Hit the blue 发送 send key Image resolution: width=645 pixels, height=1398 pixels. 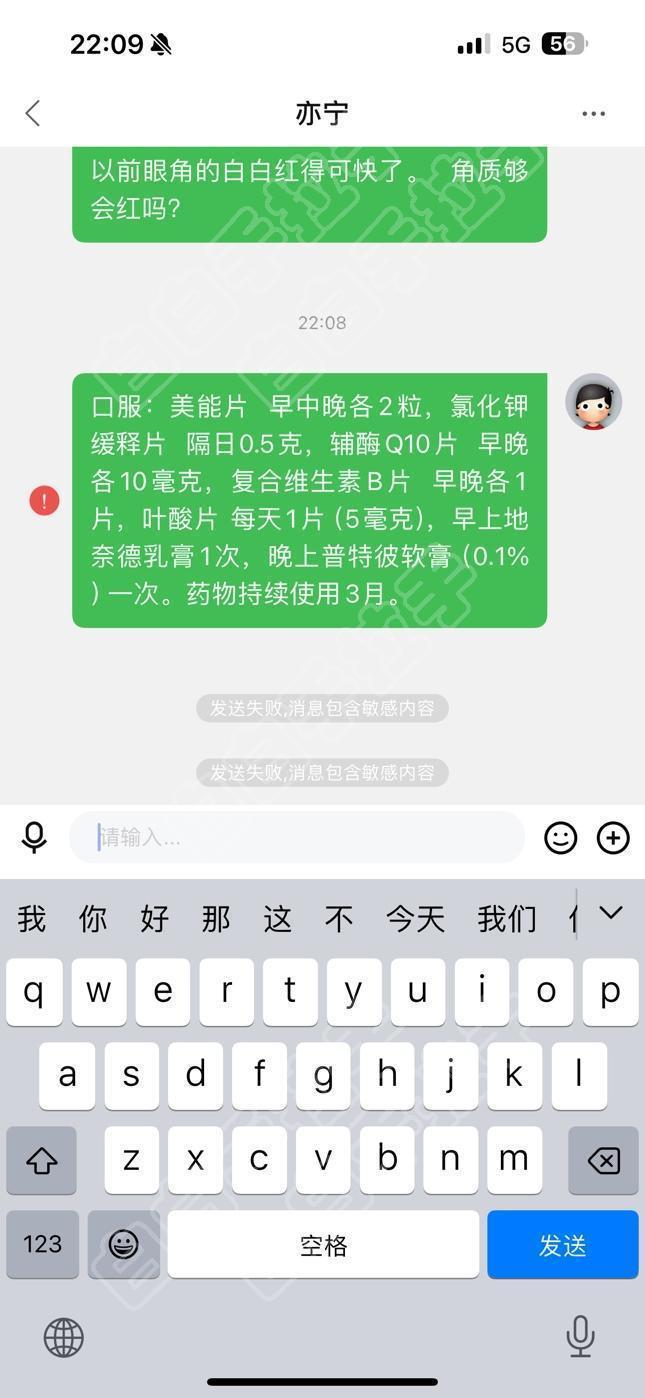tap(562, 1244)
